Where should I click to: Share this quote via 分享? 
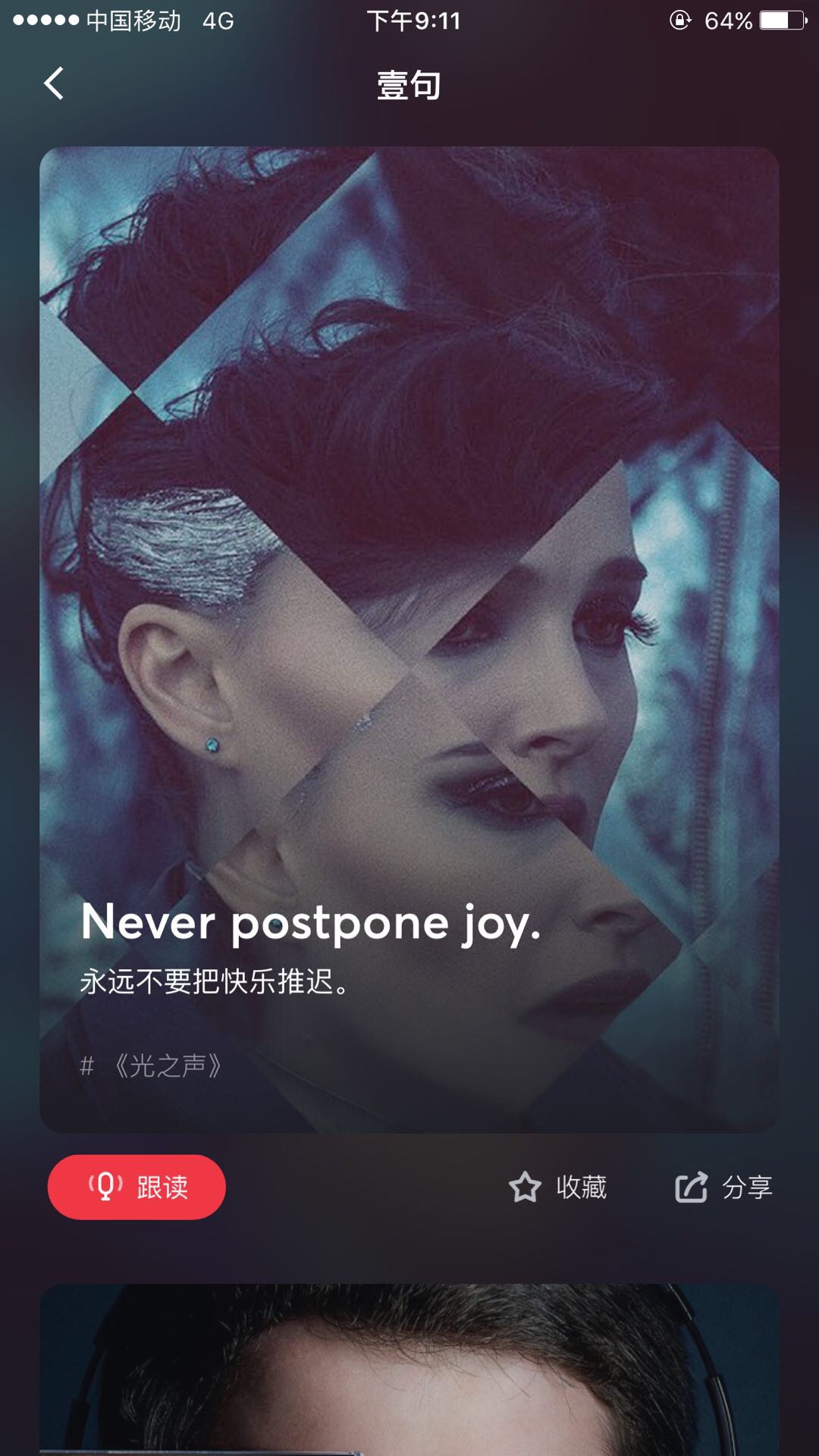click(724, 1187)
